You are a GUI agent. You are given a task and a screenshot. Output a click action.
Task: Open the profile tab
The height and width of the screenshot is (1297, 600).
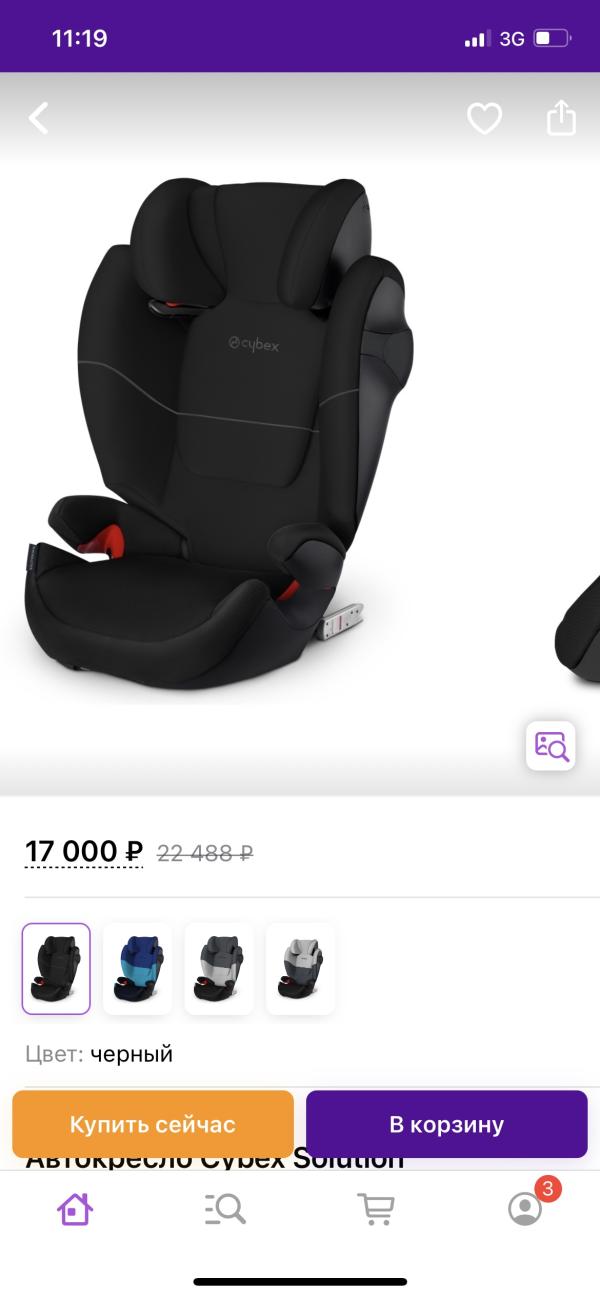pos(525,1208)
